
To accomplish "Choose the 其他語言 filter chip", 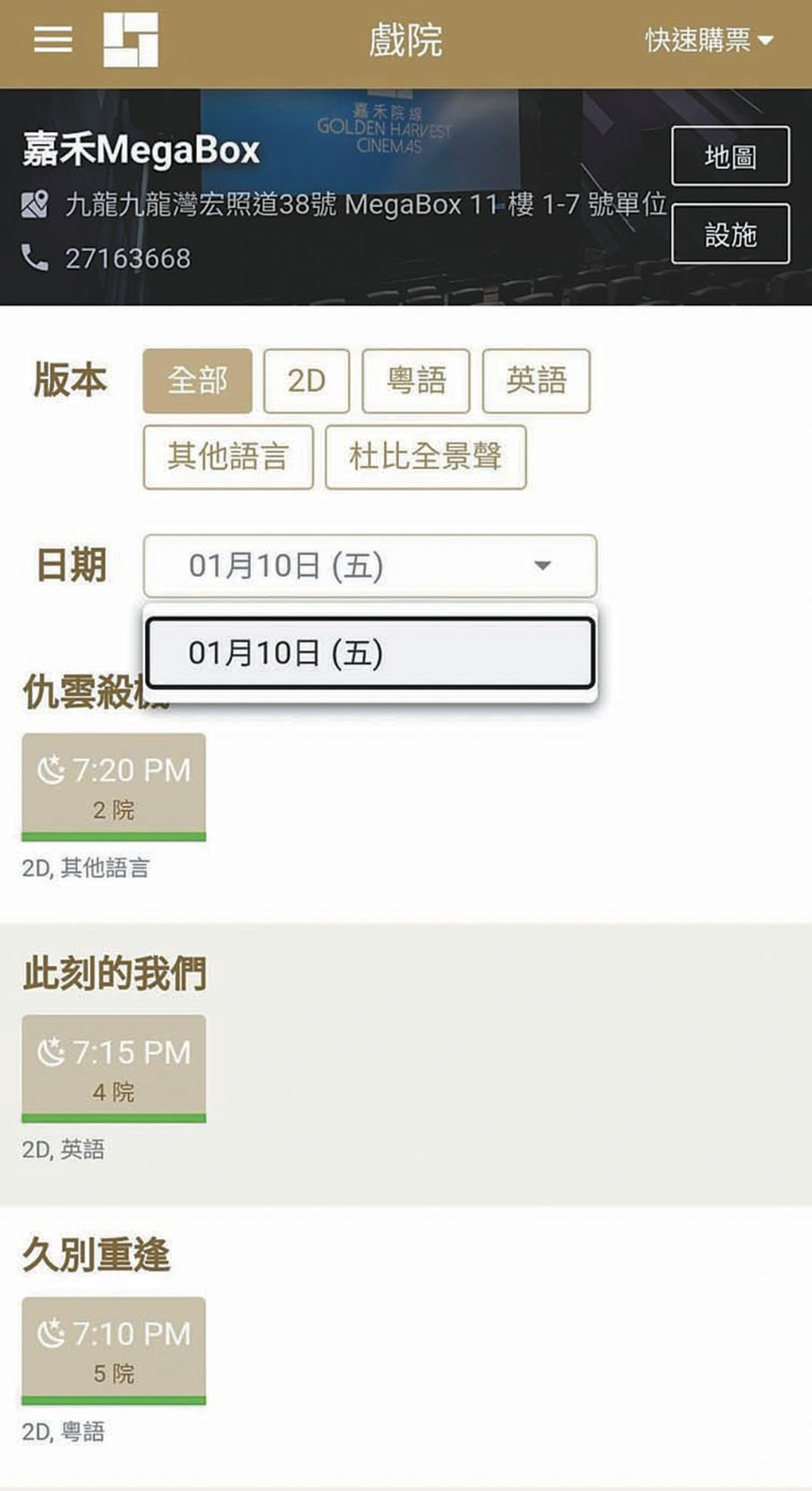I will click(227, 458).
